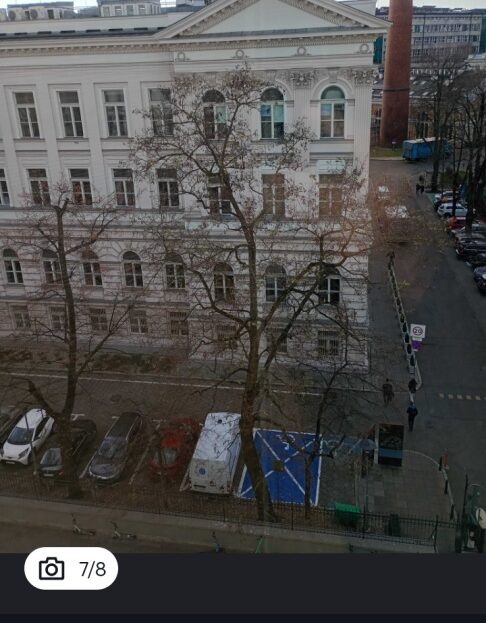Open the photo gallery counter 7/8
486x623 pixels.
[71, 569]
